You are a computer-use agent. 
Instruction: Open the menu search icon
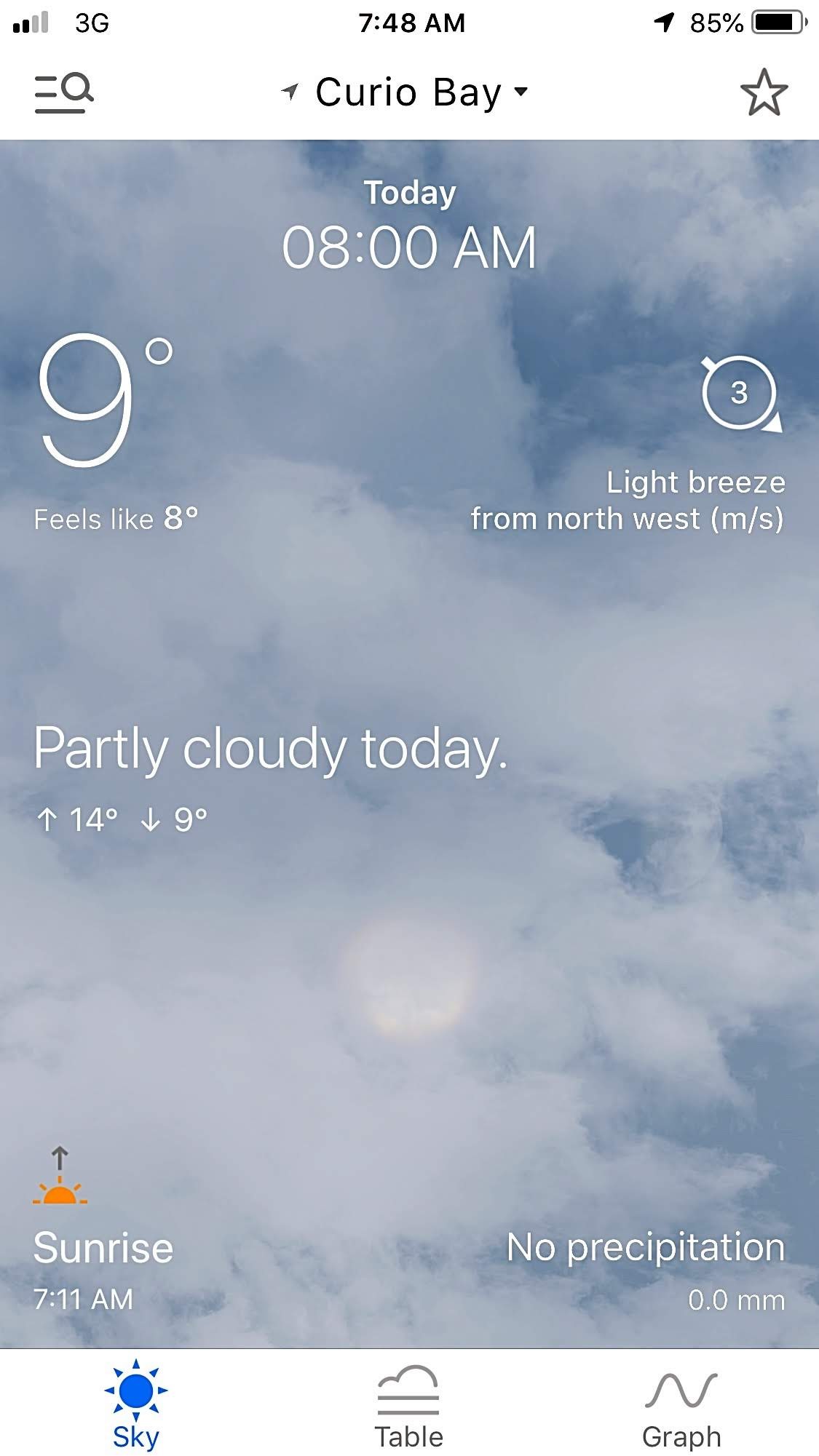click(x=64, y=92)
